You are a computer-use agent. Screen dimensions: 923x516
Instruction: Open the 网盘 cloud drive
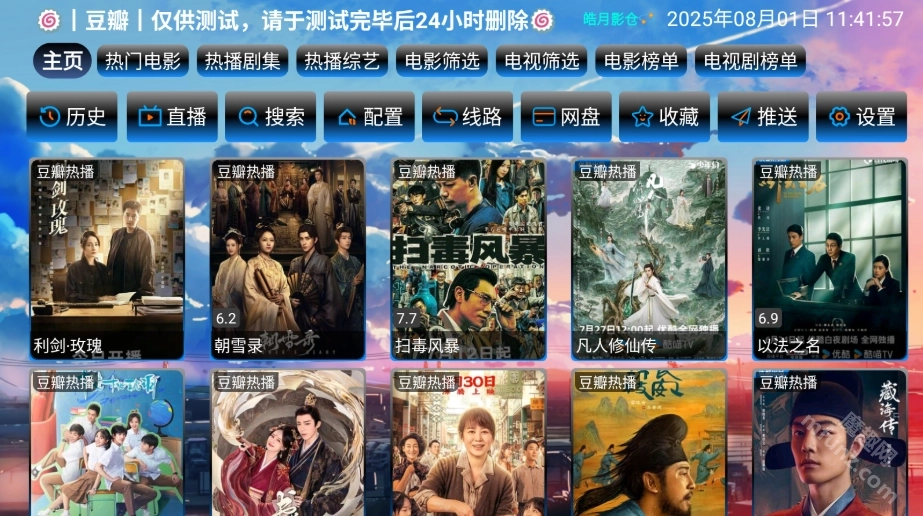[x=567, y=117]
